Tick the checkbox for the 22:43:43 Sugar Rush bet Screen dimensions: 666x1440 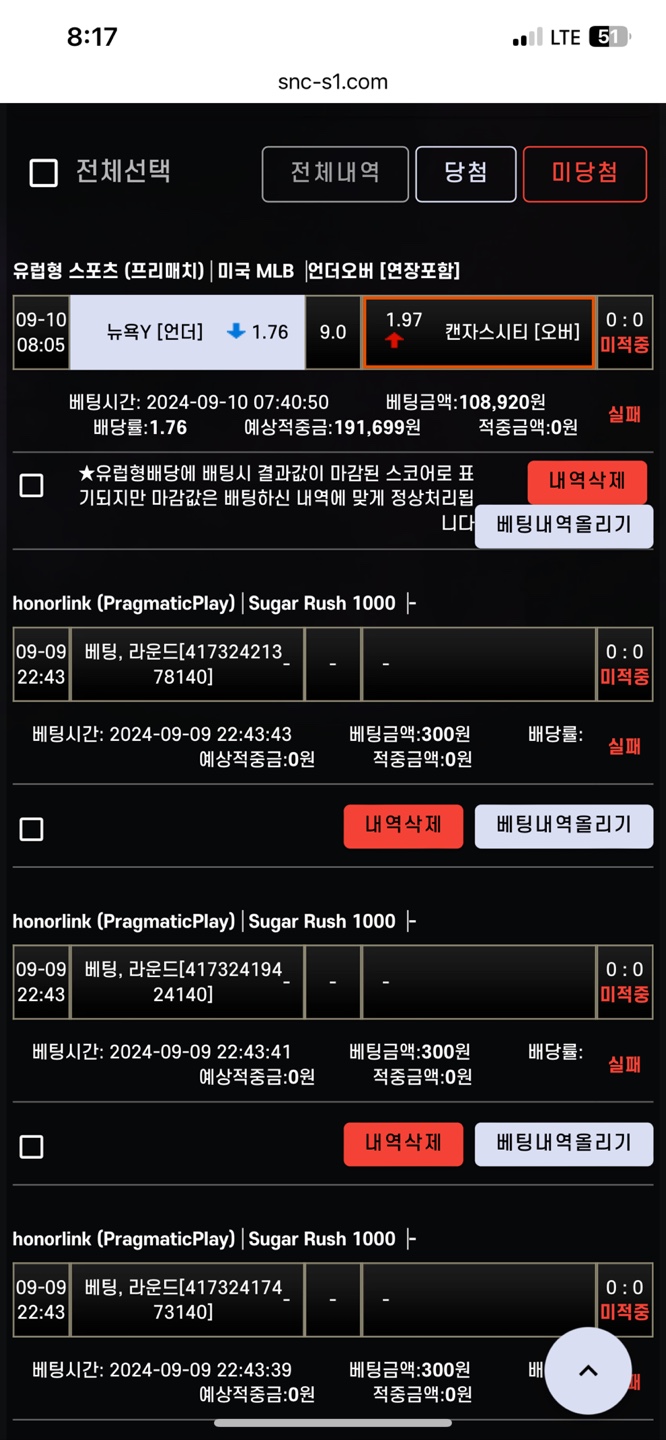[32, 829]
